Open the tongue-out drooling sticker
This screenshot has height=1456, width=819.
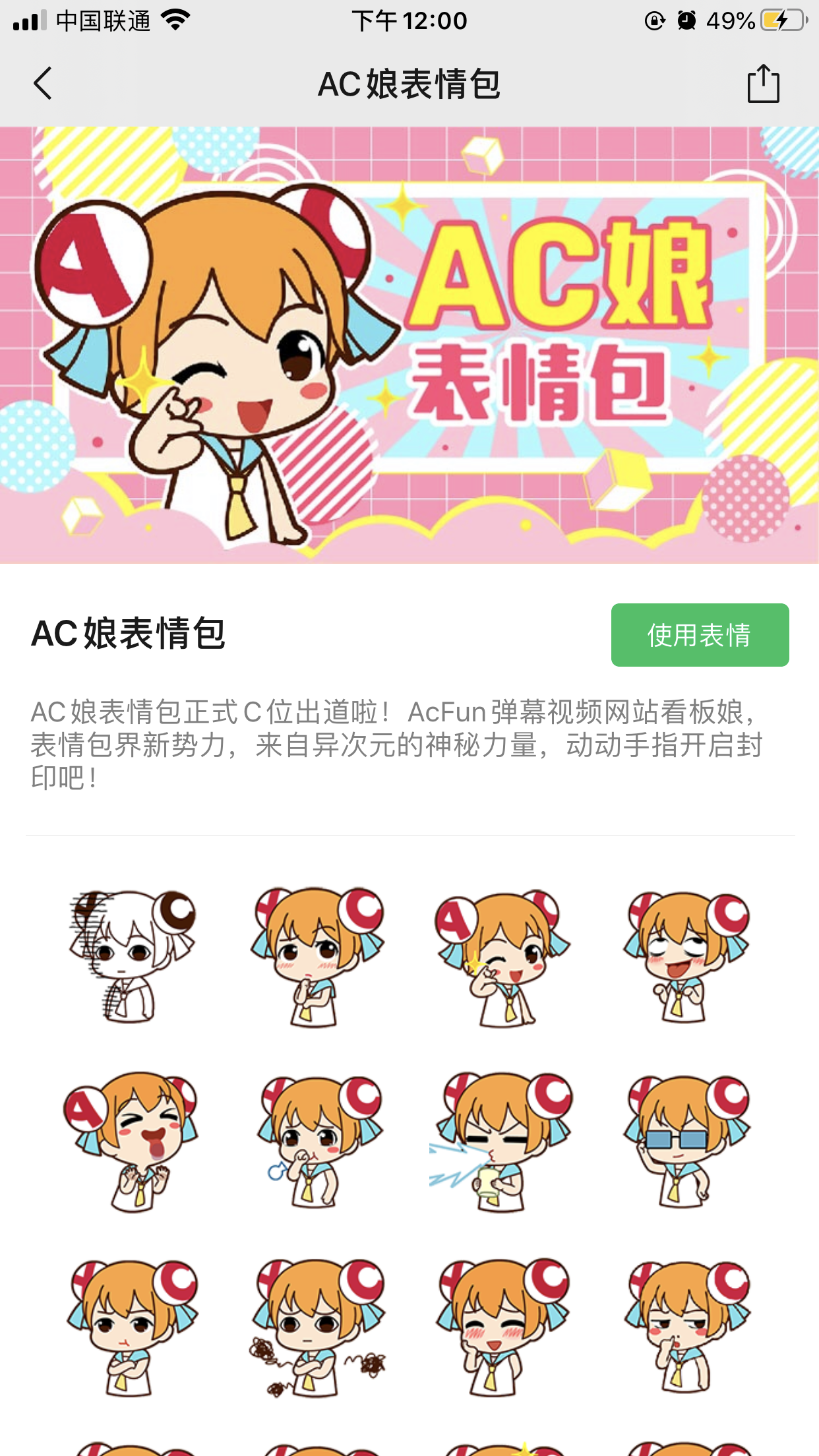coord(132,1141)
